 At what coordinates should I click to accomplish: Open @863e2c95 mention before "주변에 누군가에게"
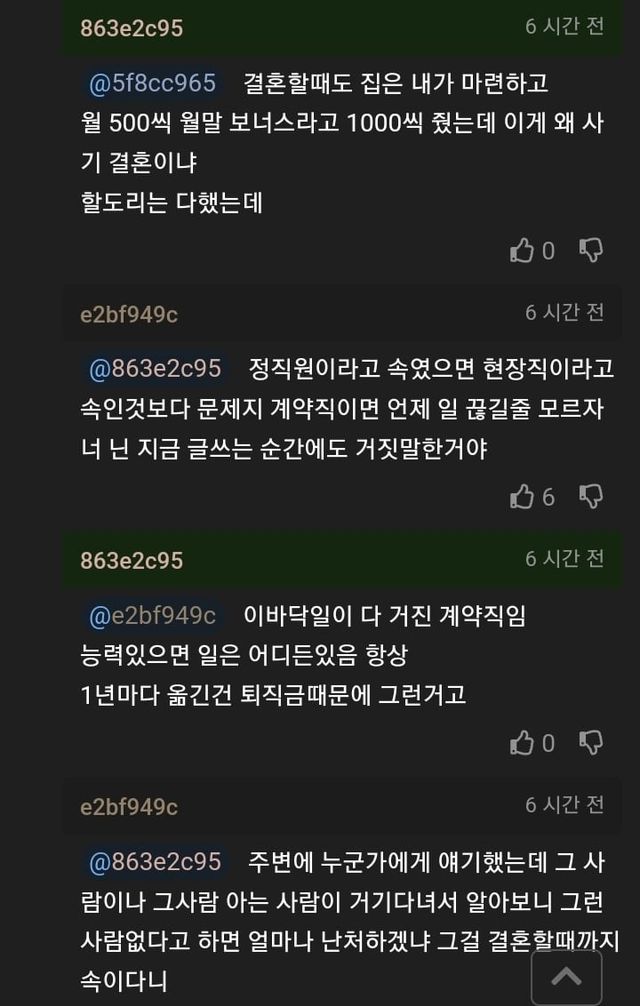[x=155, y=861]
